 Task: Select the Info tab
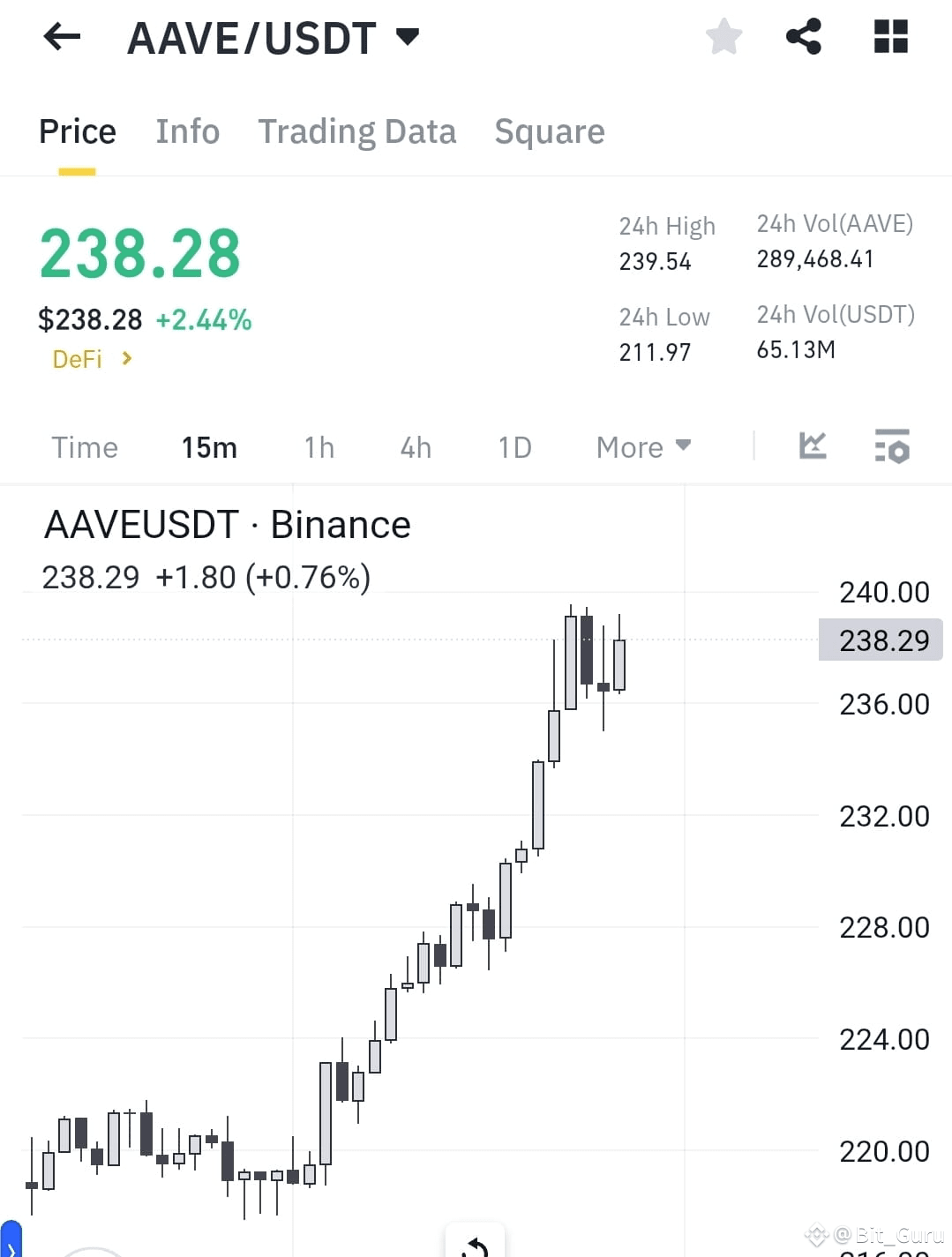coord(187,131)
